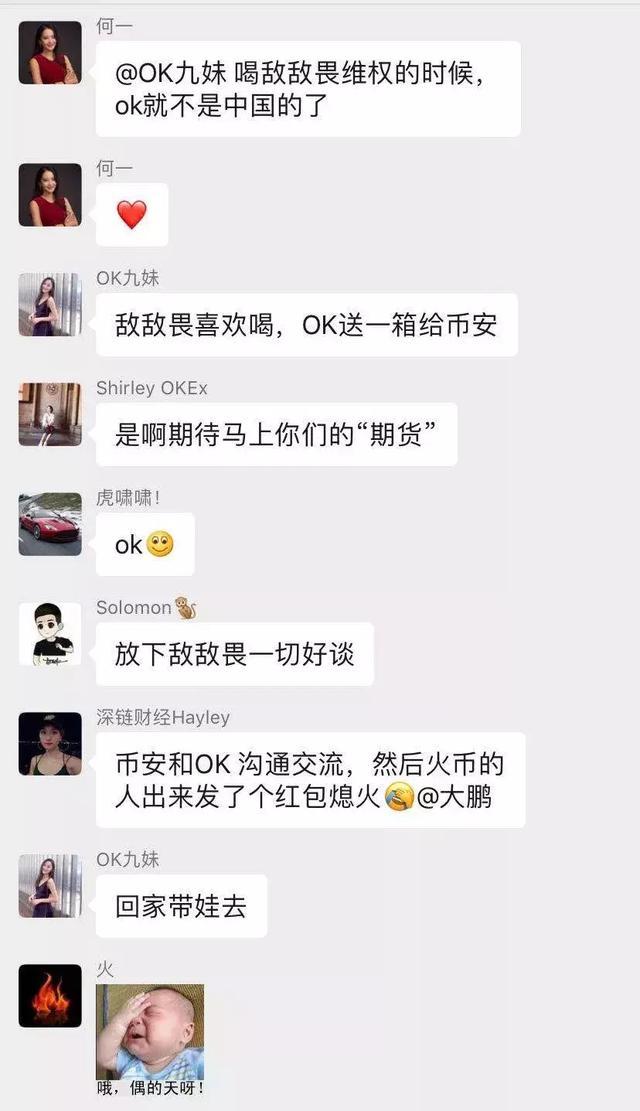640x1111 pixels.
Task: Open 虎啸啸! profile via the car avatar
Action: coord(50,524)
